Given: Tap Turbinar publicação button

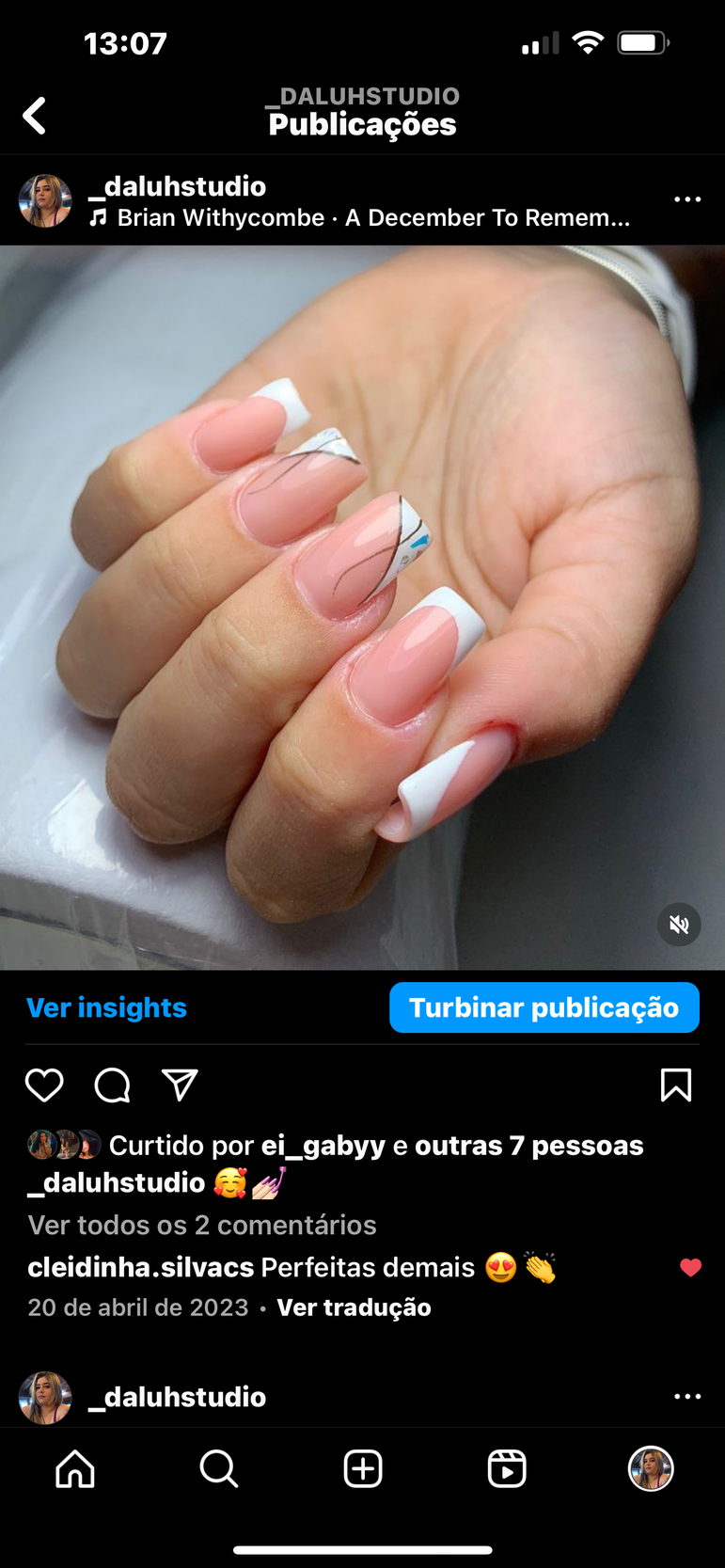Looking at the screenshot, I should click(x=544, y=1007).
